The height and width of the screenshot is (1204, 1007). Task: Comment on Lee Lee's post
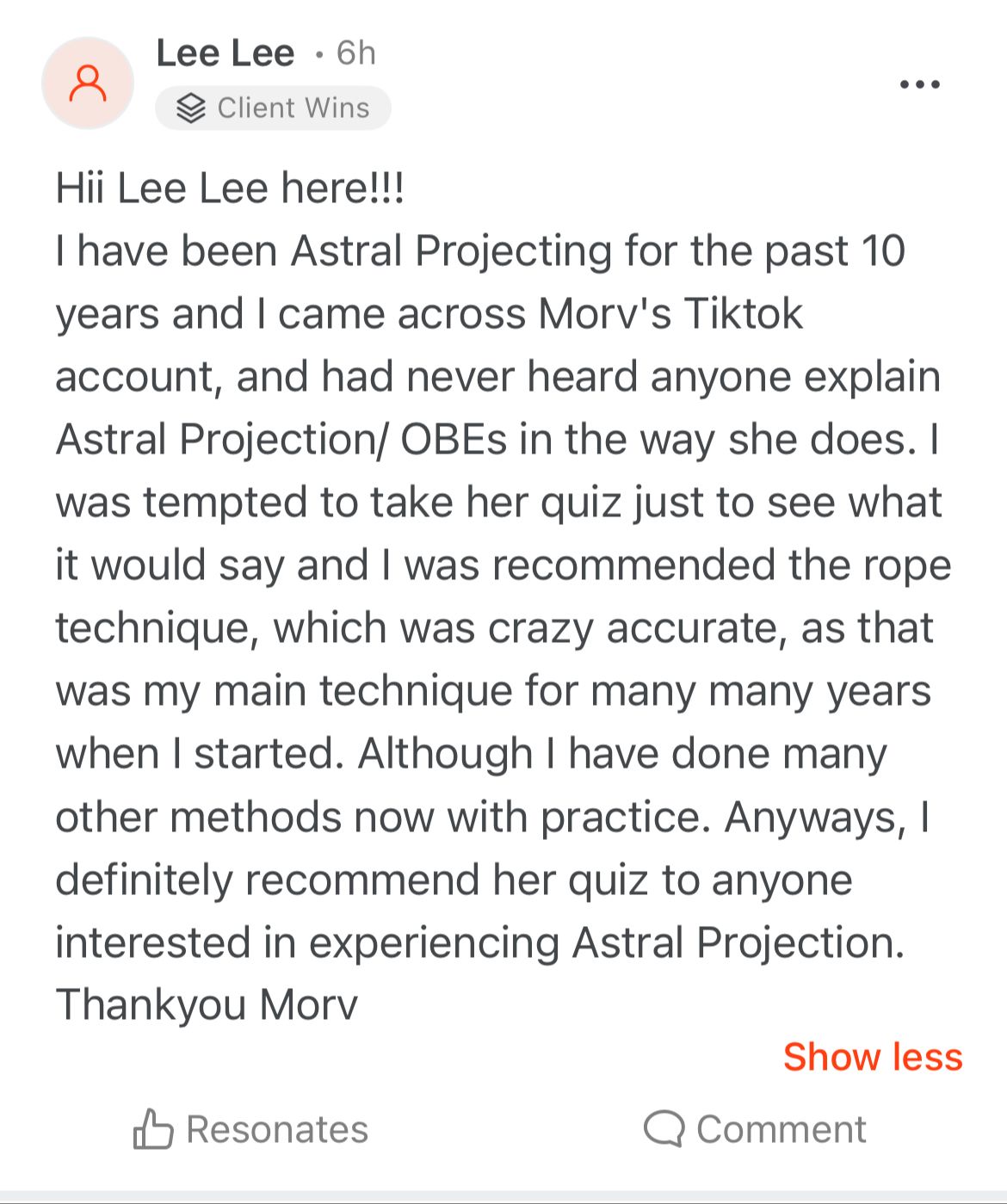(x=755, y=1129)
